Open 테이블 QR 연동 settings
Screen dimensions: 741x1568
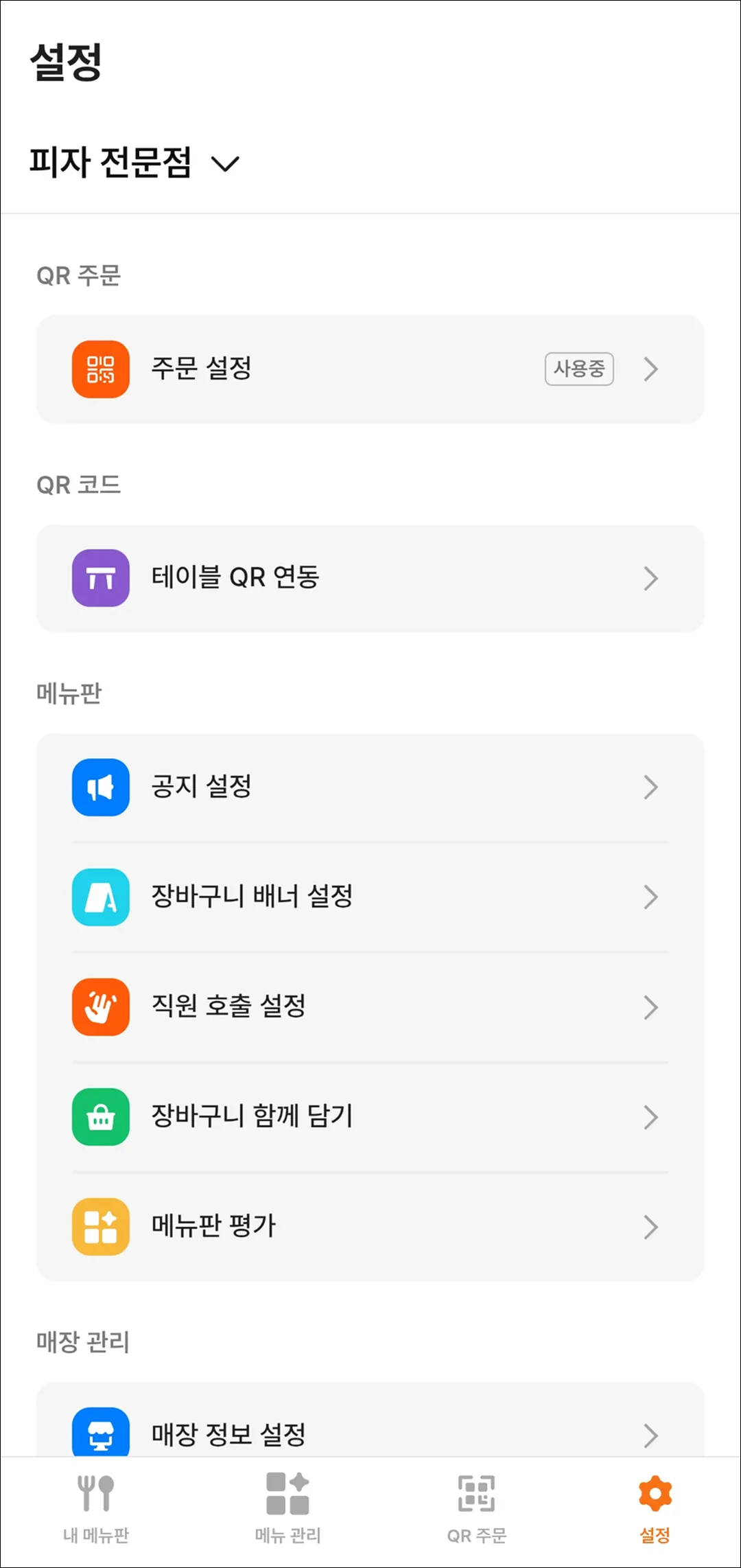pyautogui.click(x=370, y=578)
